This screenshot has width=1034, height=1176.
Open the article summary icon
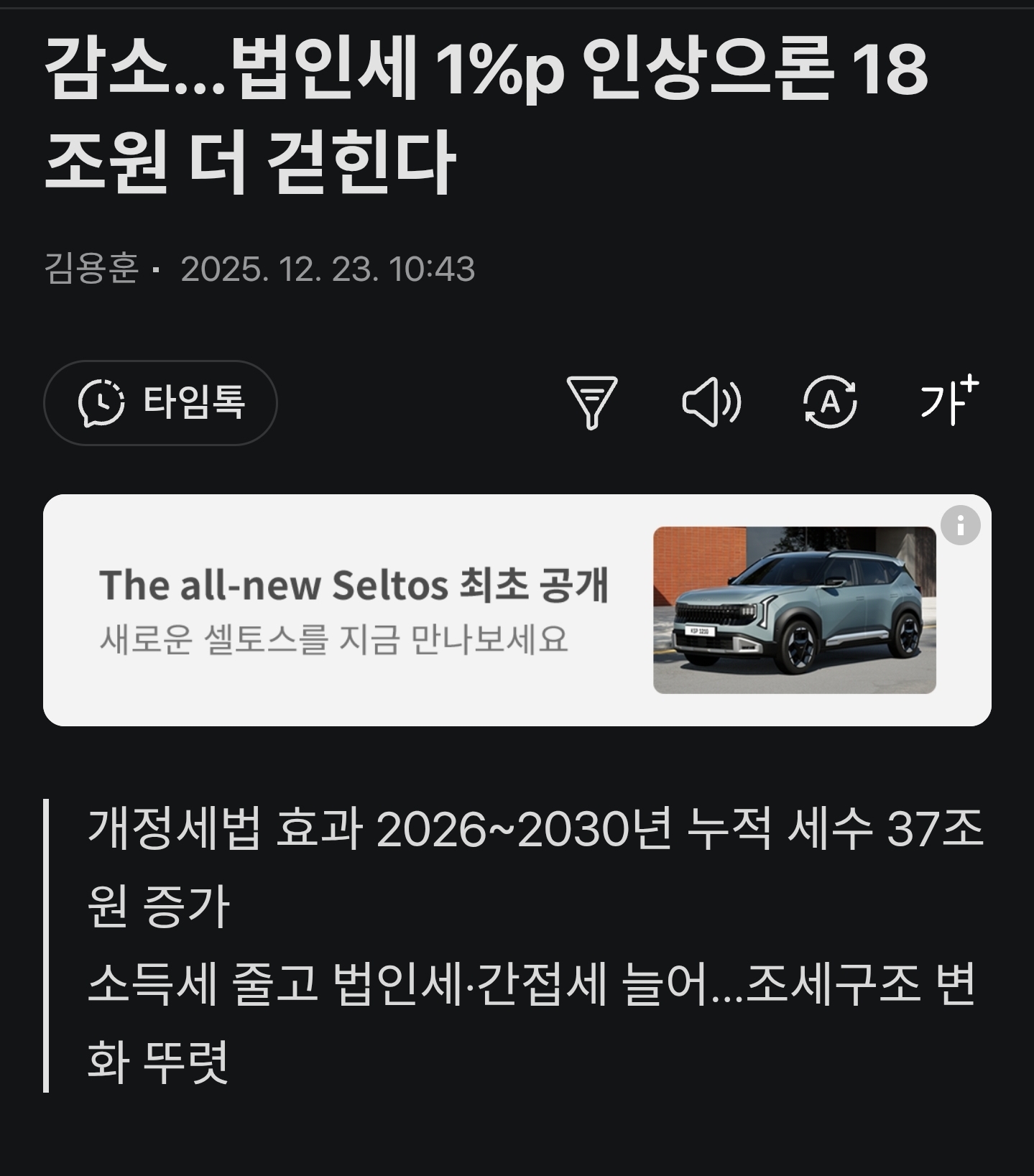coord(592,402)
